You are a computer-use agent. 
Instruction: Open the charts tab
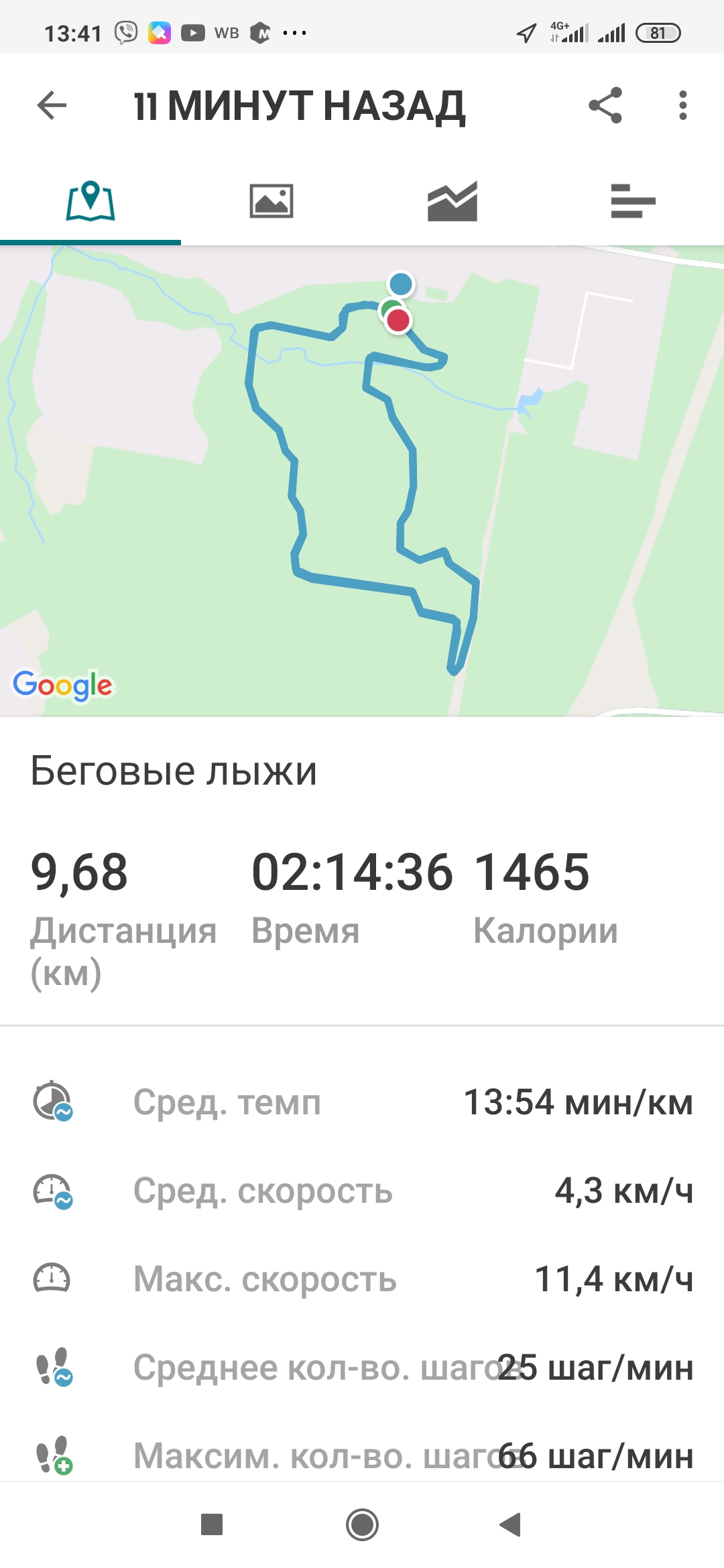[452, 201]
